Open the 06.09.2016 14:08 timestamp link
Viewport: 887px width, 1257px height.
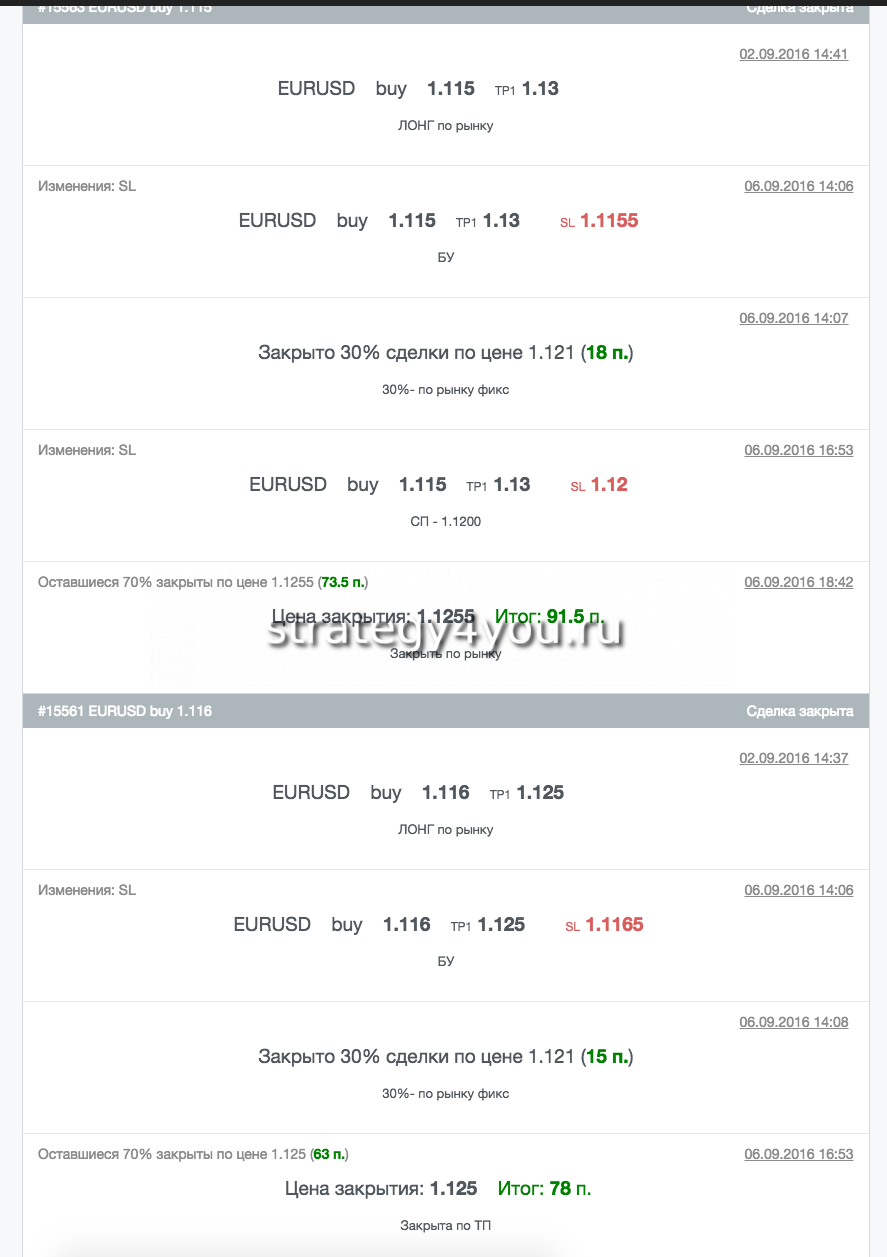(x=793, y=1022)
